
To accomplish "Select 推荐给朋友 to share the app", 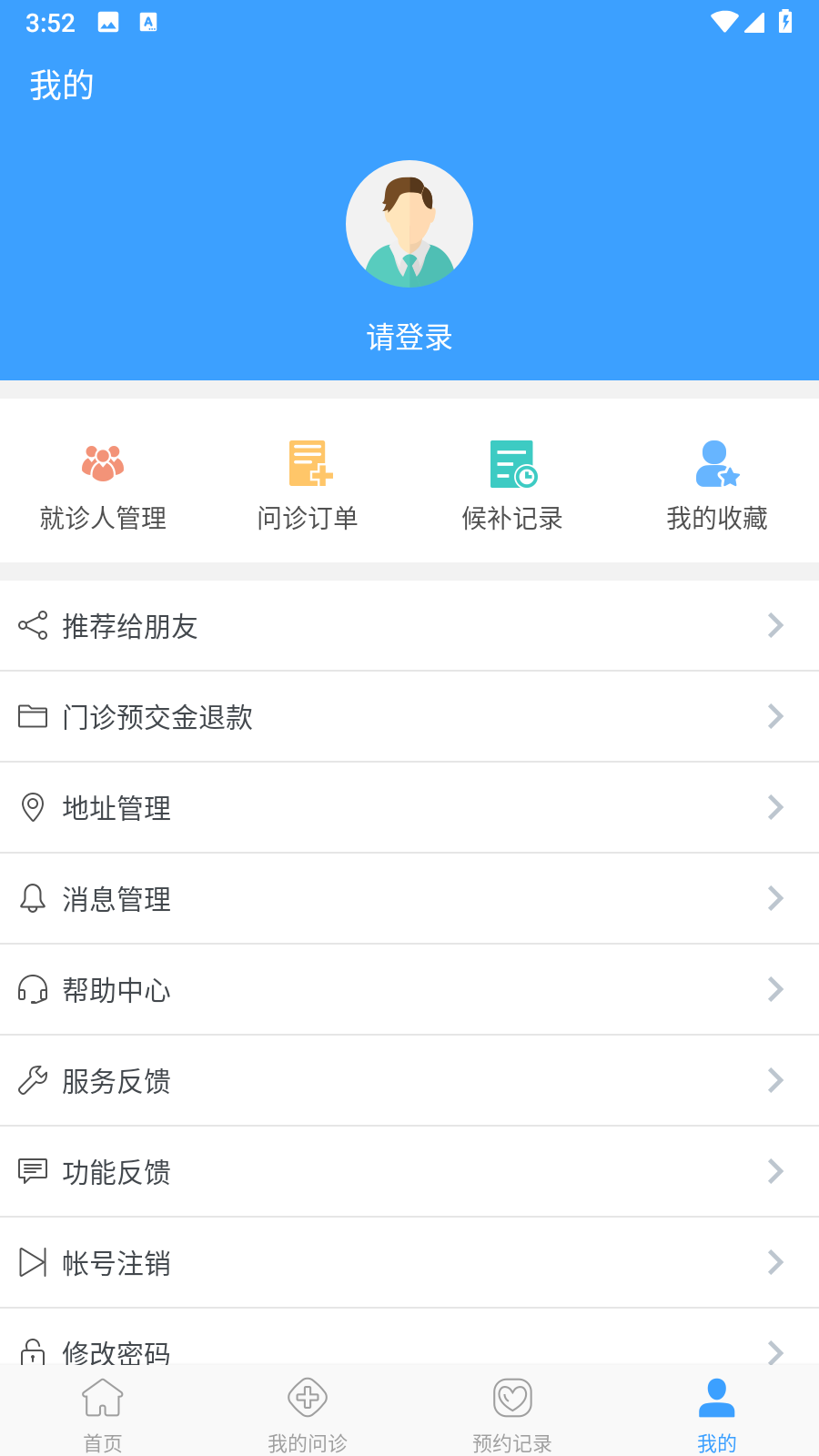I will coord(409,626).
